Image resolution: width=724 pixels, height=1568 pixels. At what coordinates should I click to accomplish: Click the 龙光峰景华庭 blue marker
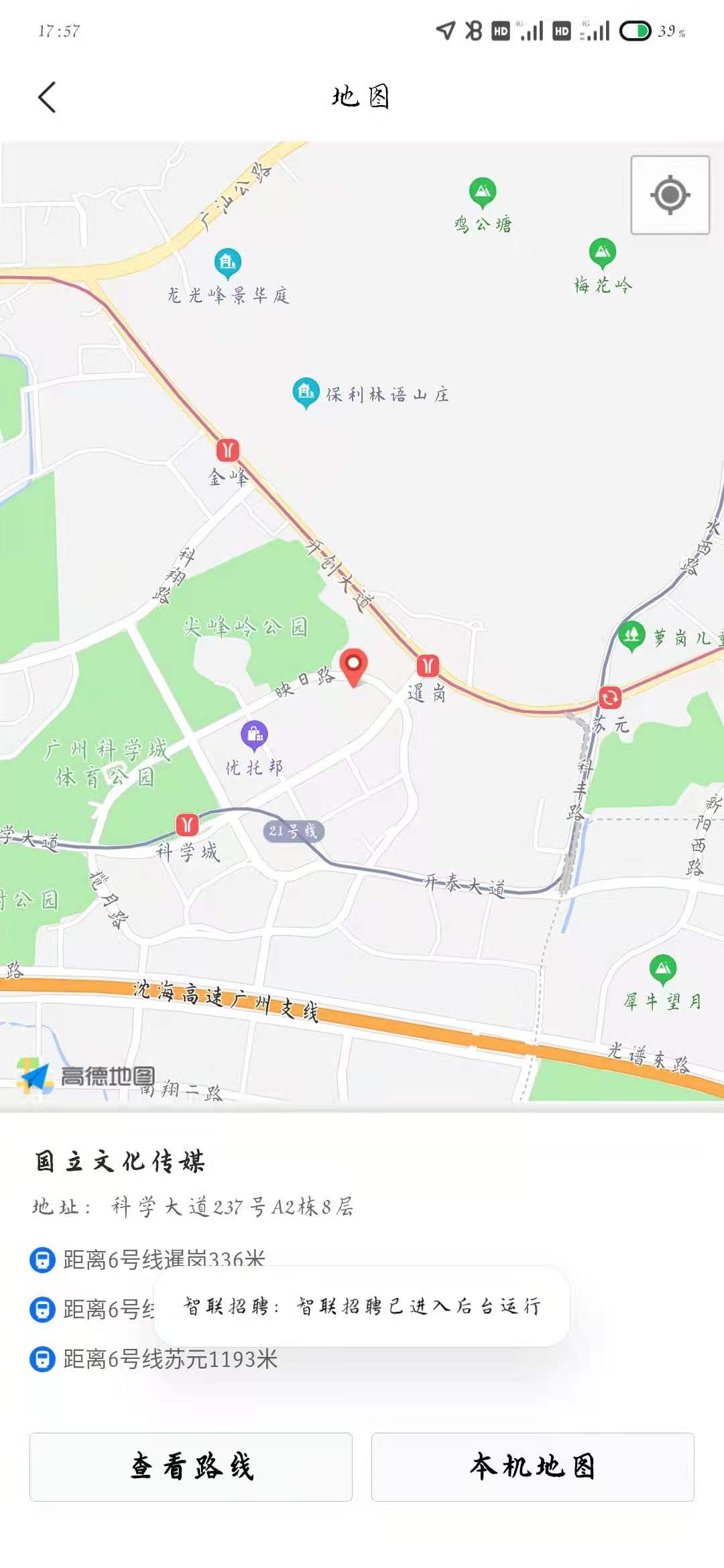[226, 260]
